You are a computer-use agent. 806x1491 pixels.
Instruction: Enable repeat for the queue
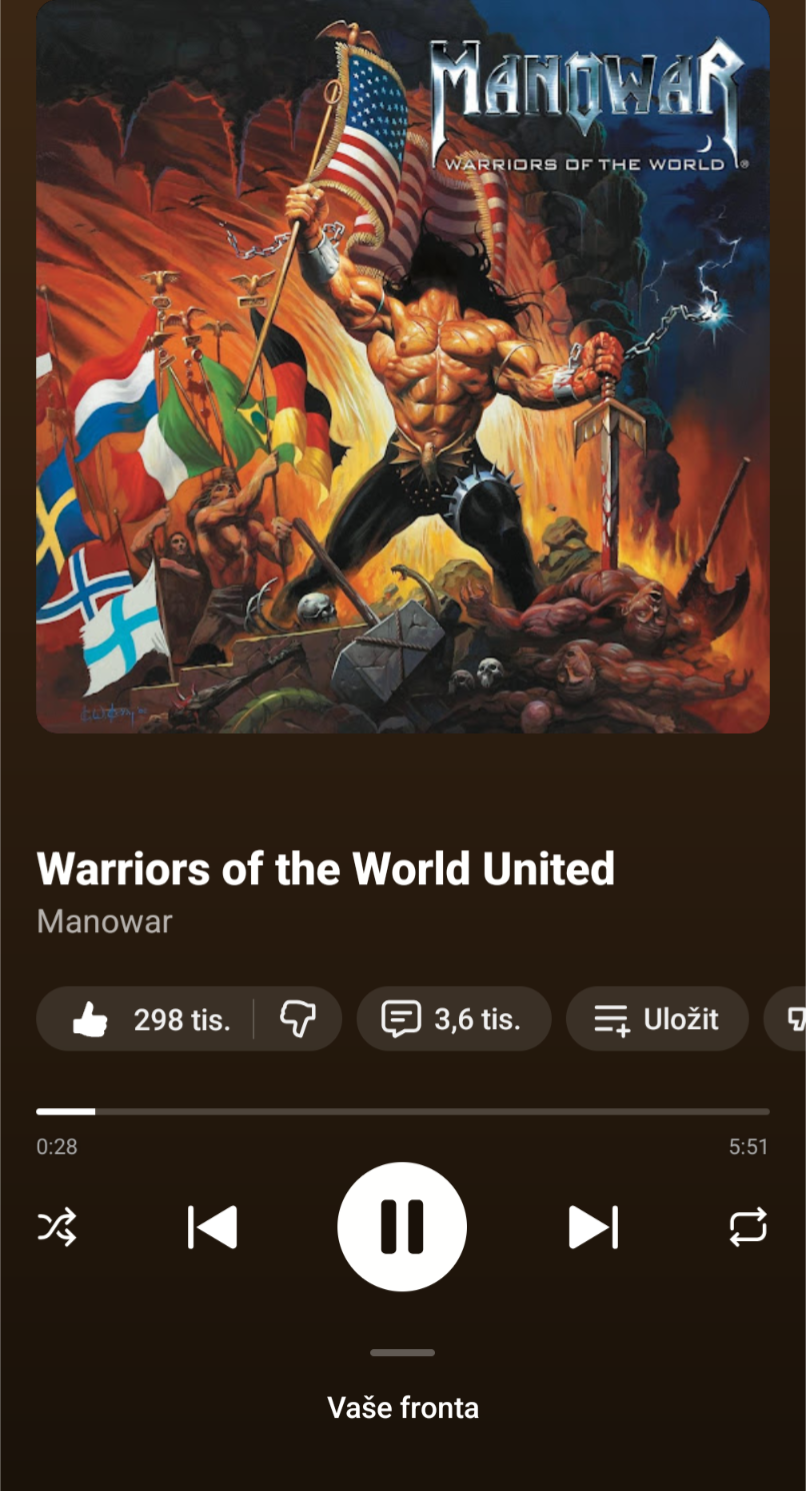point(748,1227)
